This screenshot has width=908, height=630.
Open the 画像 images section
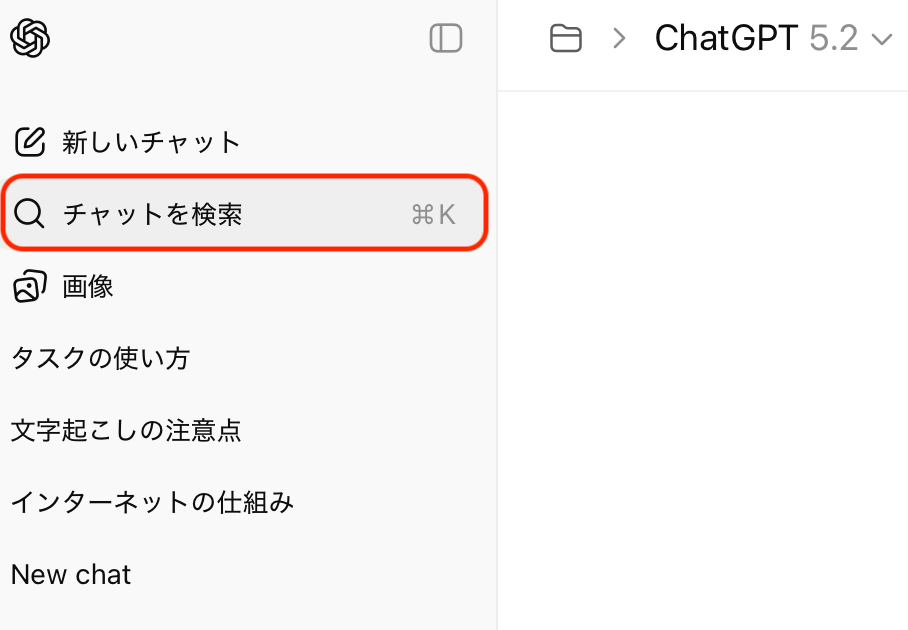tap(88, 287)
